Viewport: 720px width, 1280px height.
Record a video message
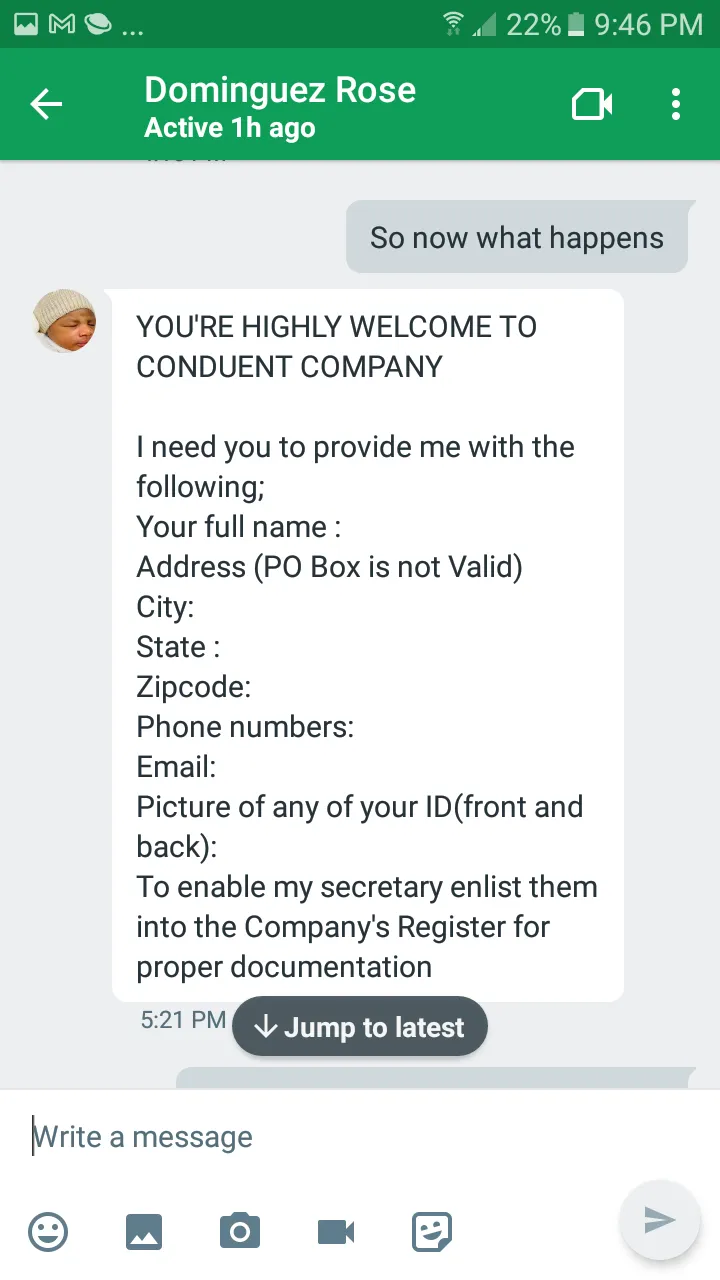click(337, 1231)
